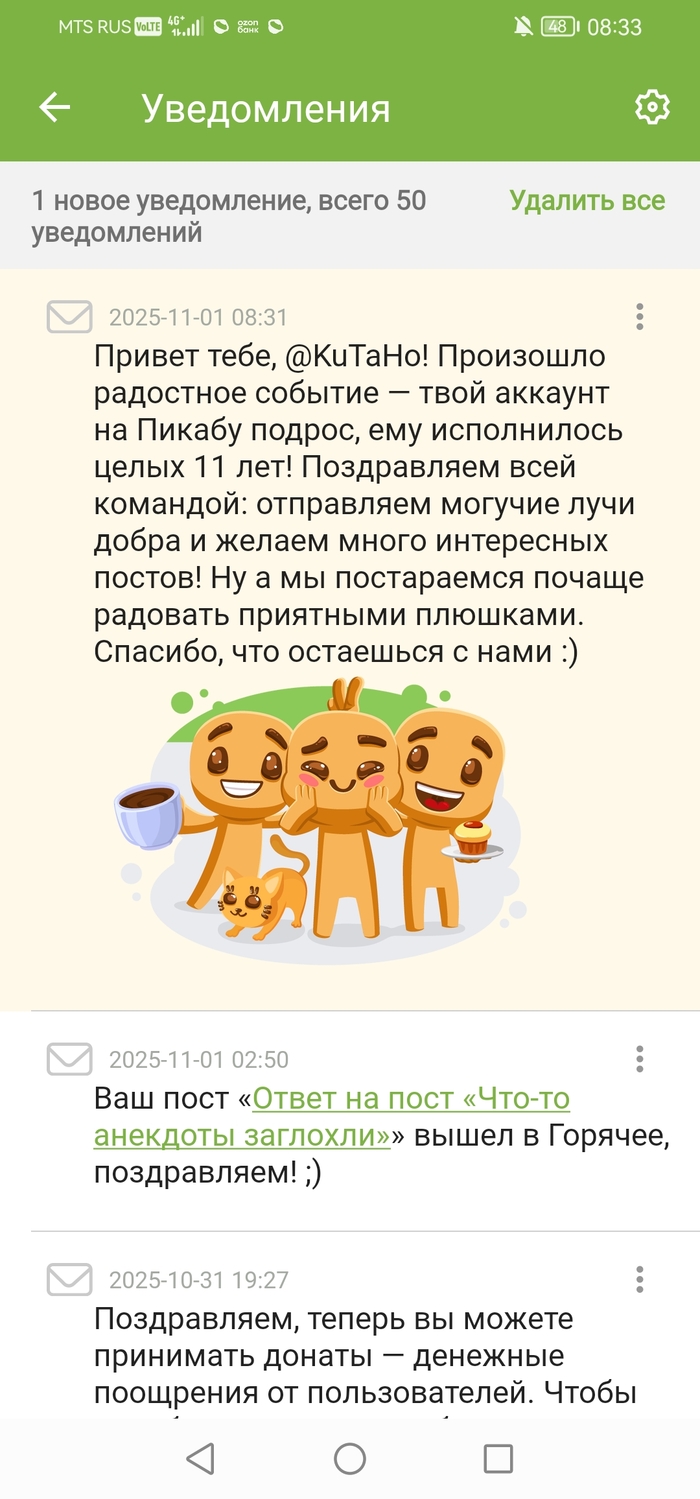Open notification settings gear
Image resolution: width=700 pixels, height=1499 pixels.
(652, 107)
